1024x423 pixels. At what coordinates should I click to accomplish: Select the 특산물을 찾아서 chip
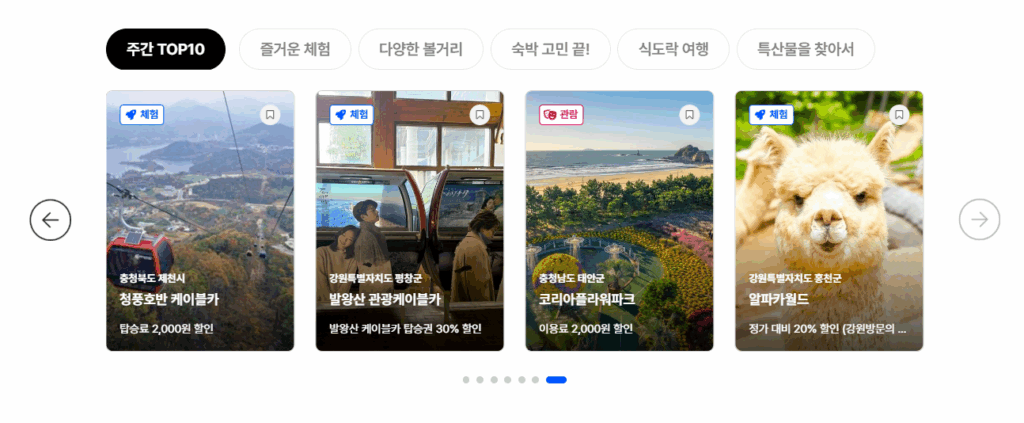[x=805, y=49]
